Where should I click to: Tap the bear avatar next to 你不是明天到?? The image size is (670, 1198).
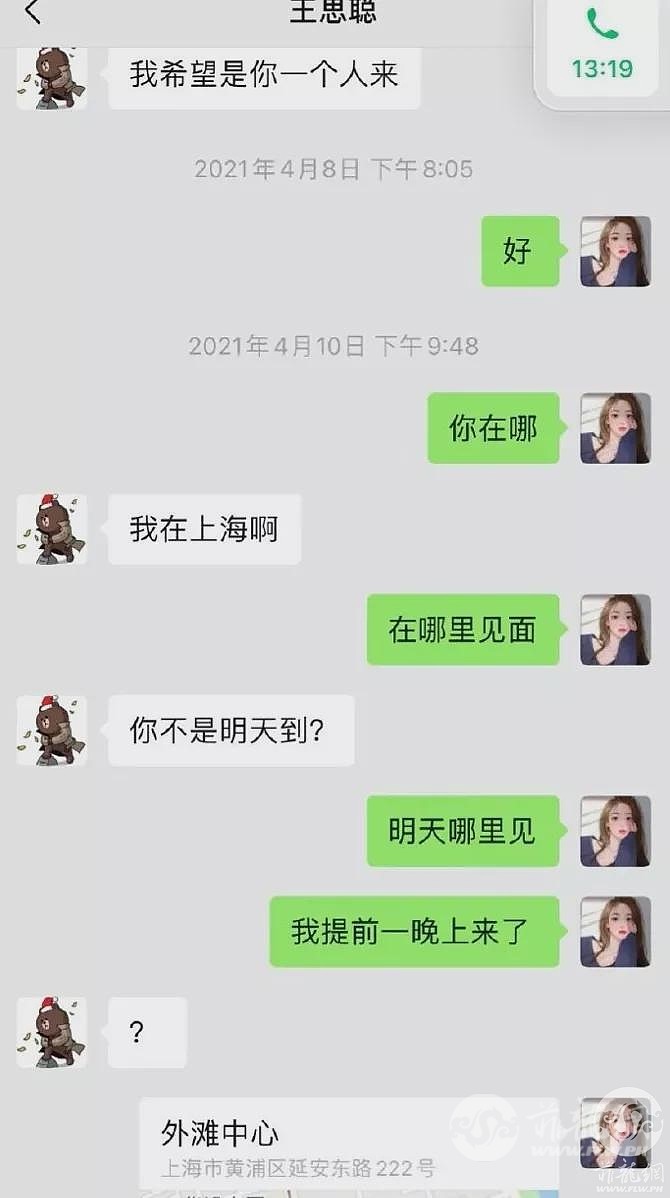tap(52, 731)
